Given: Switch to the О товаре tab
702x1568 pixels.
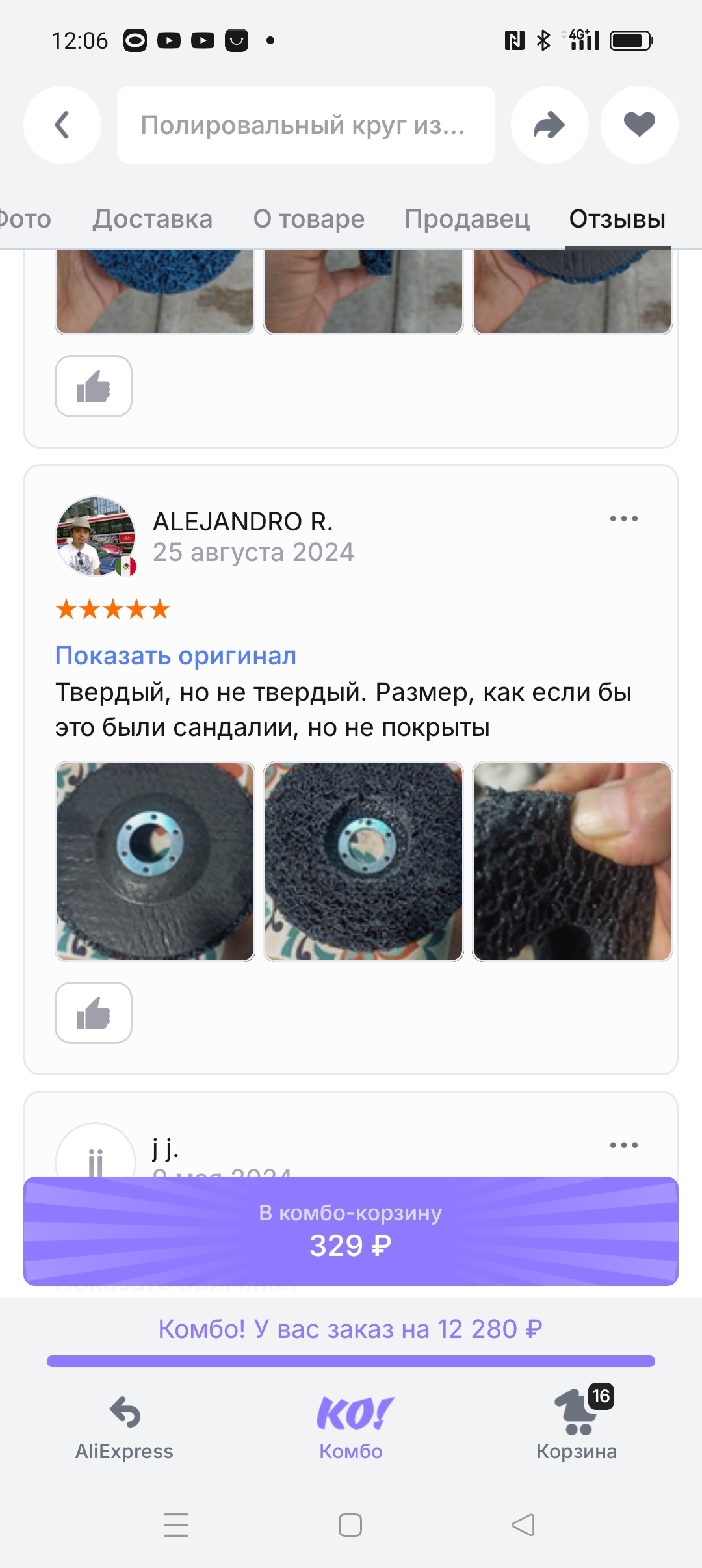Looking at the screenshot, I should 309,219.
